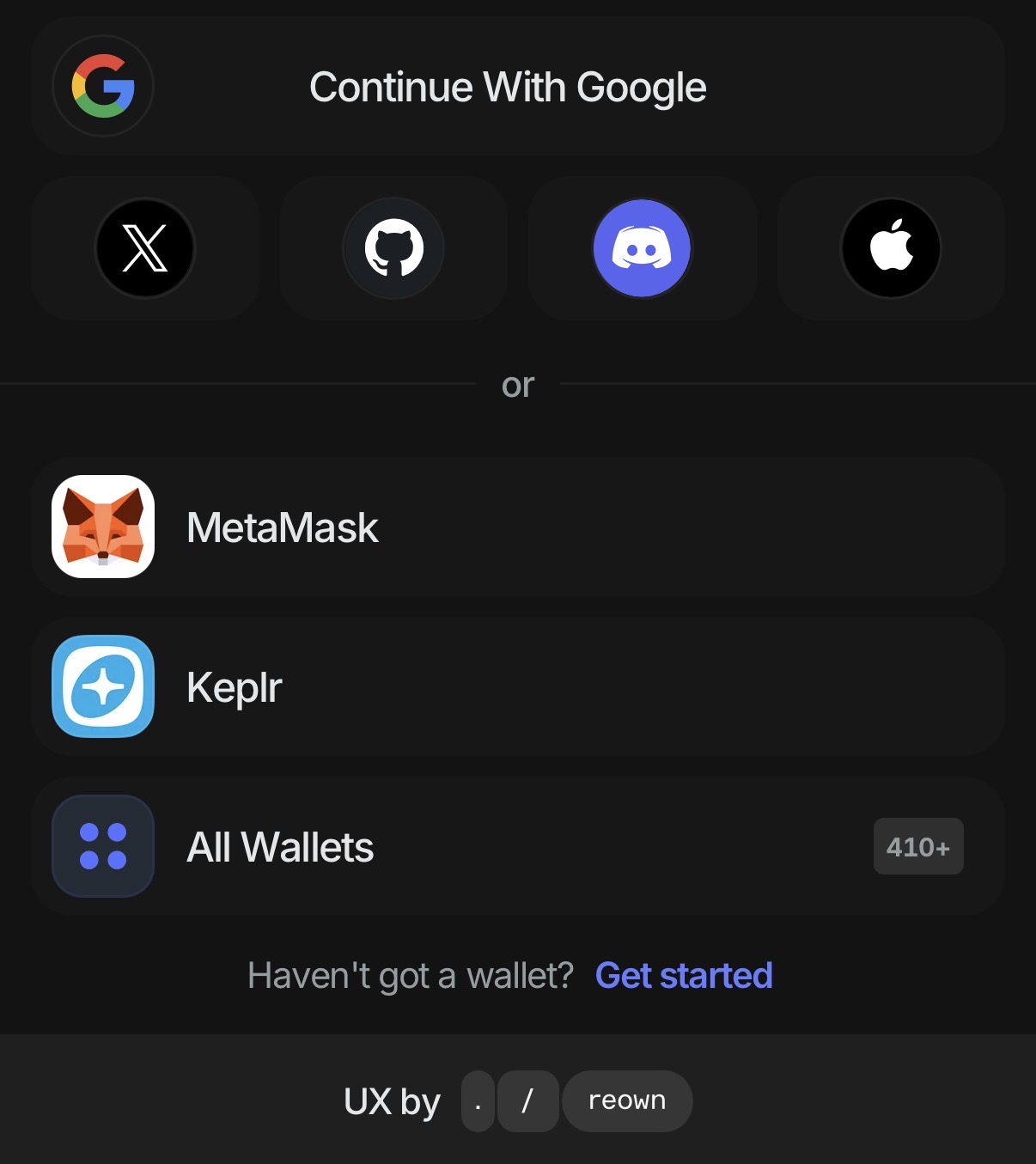1036x1164 pixels.
Task: Sign in using GitHub
Action: 393,248
